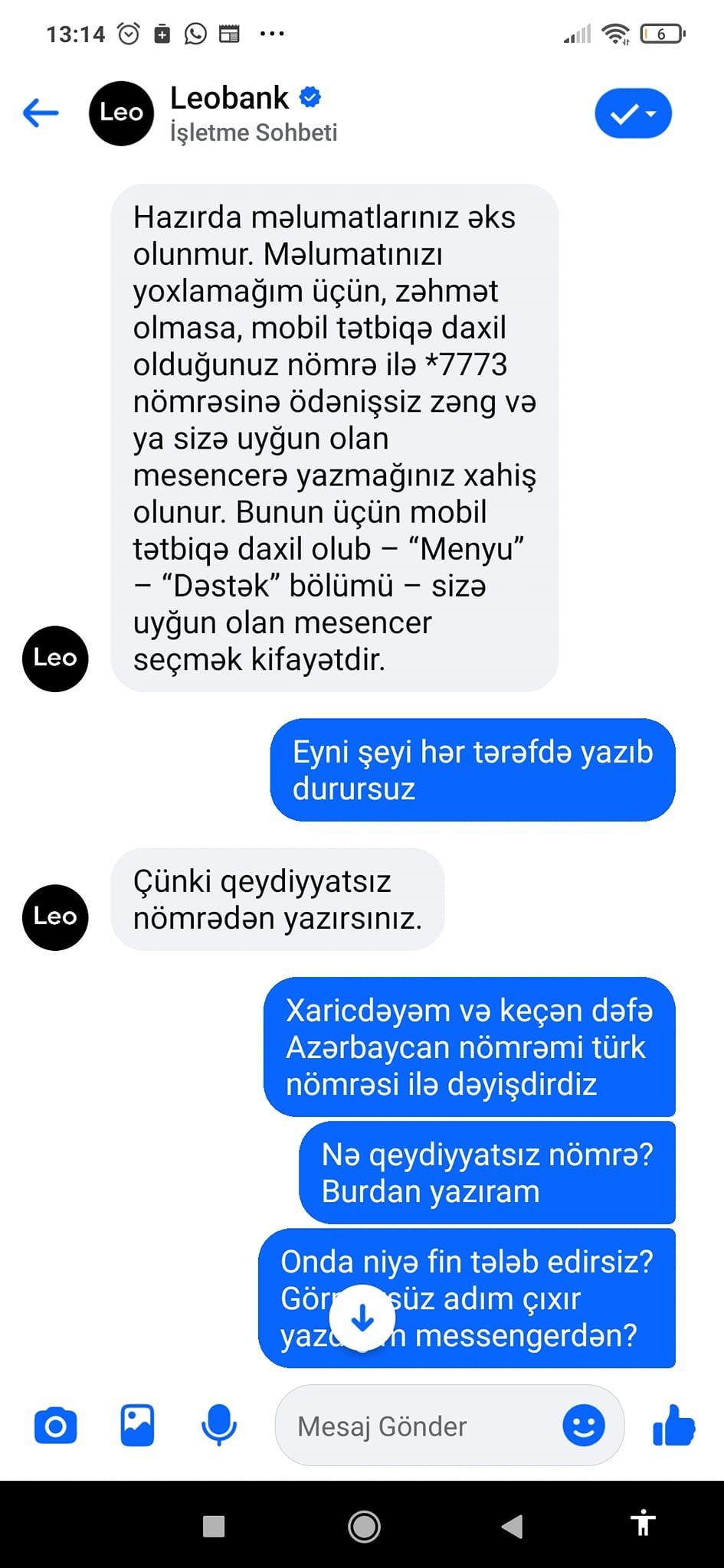
Task: Tap the system back triangle
Action: pyautogui.click(x=512, y=1527)
